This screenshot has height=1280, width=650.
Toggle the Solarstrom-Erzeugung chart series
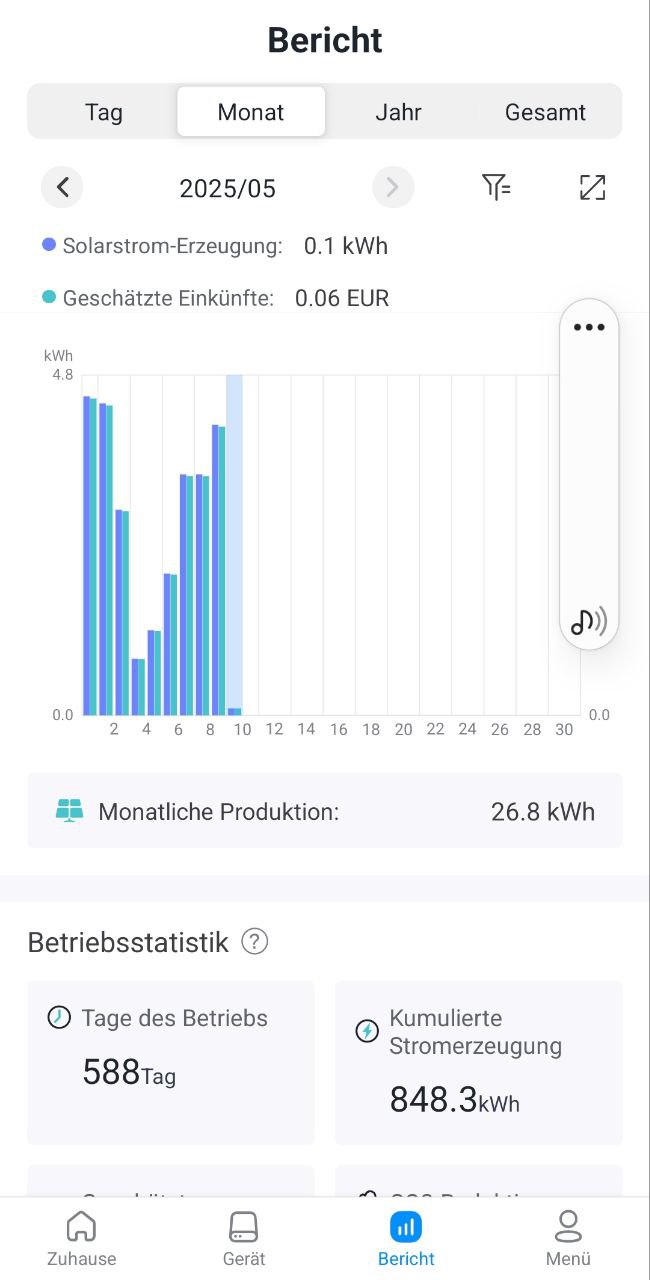162,246
